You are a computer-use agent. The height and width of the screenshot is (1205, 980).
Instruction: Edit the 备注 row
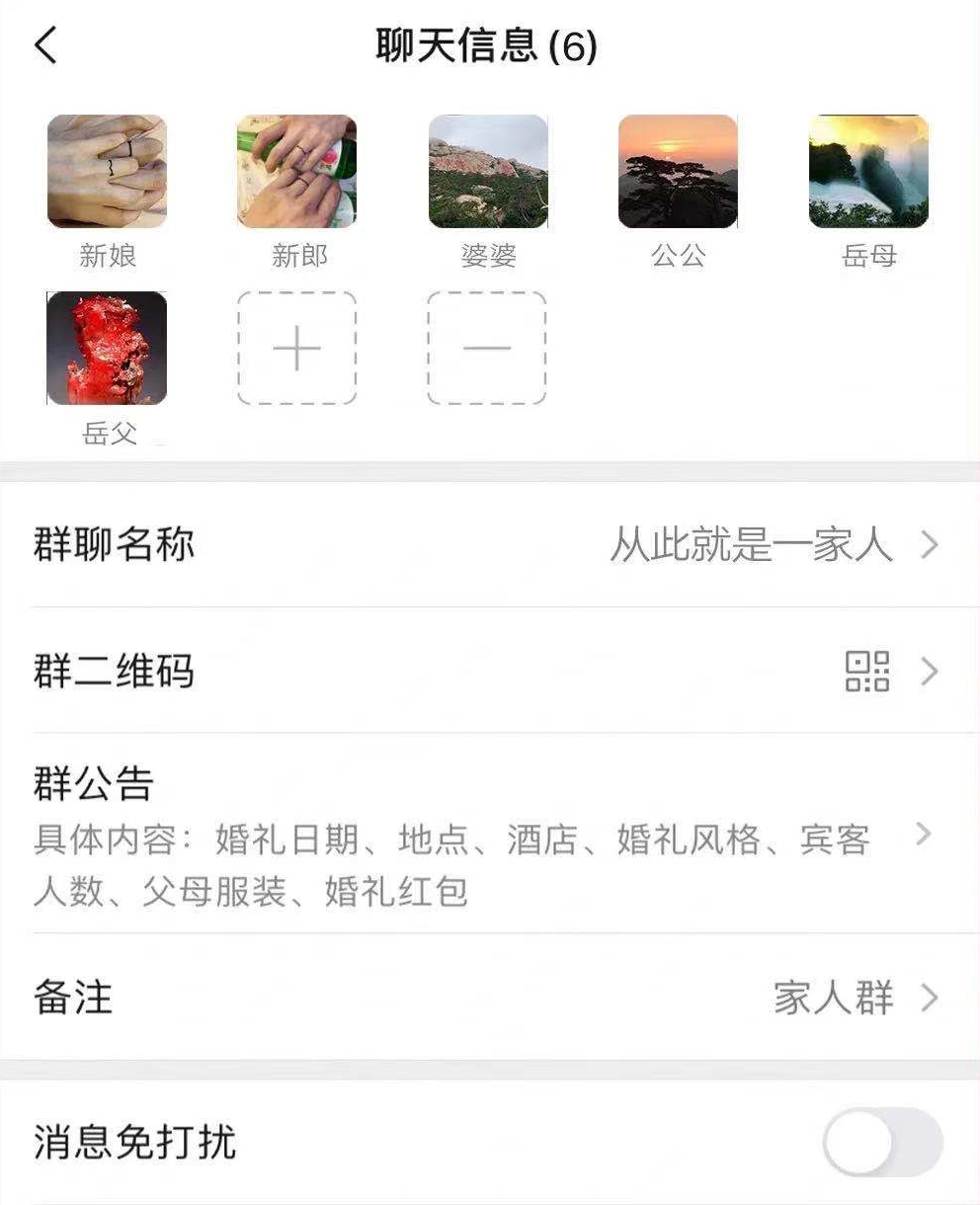490,998
